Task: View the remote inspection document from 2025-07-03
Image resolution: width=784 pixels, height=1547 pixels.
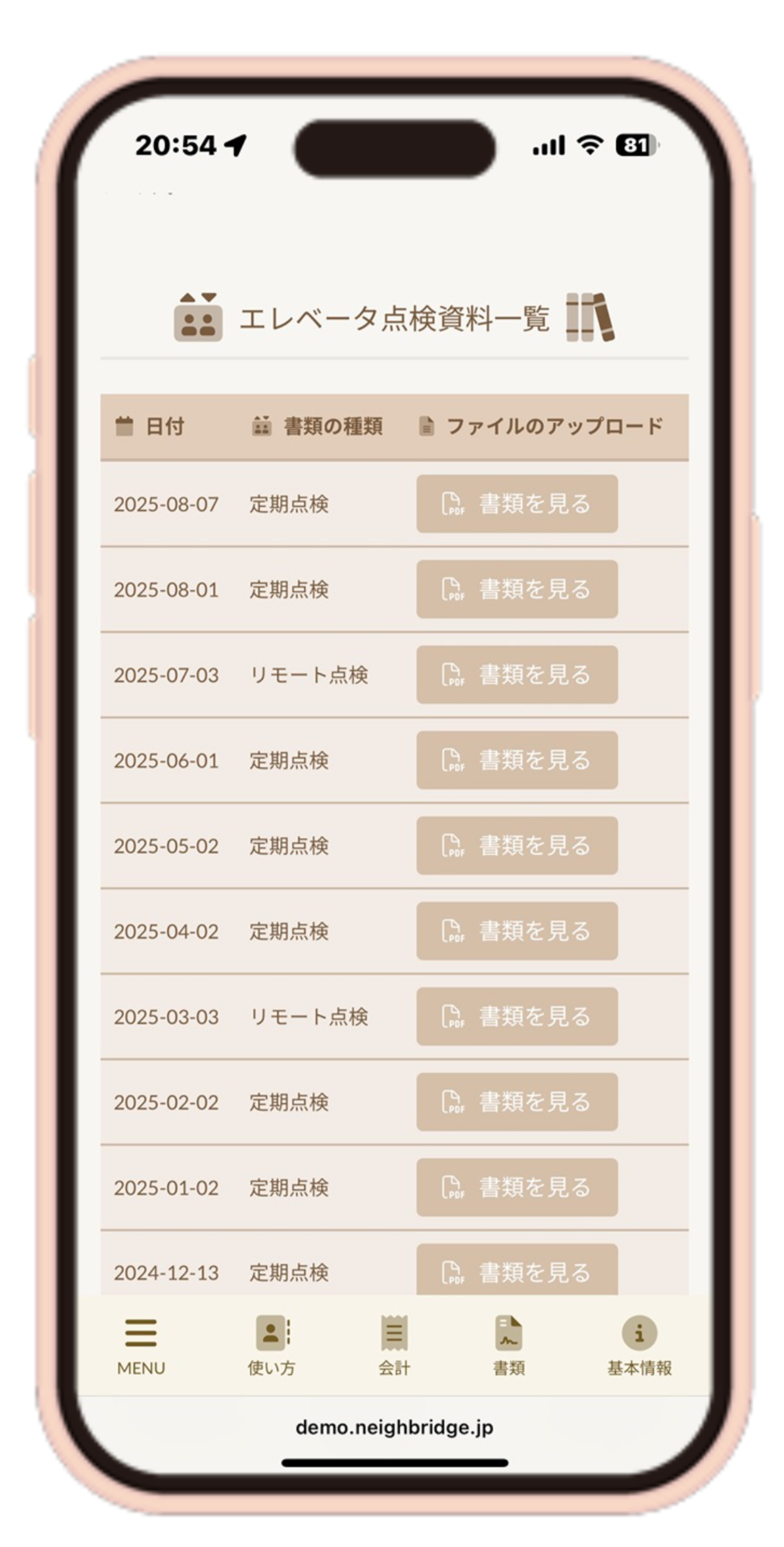Action: pyautogui.click(x=517, y=674)
